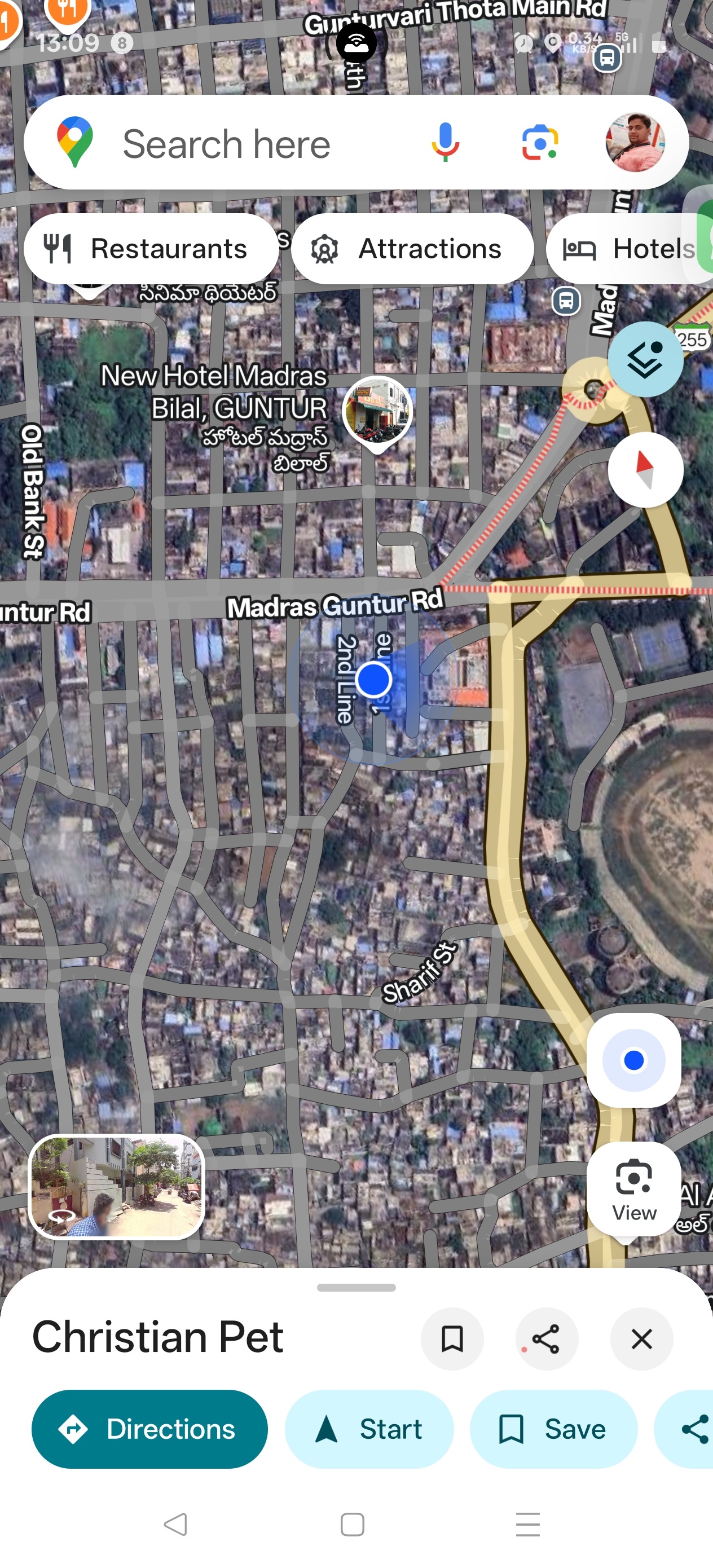Open the Street View photo preview
The height and width of the screenshot is (1568, 713).
116,1187
